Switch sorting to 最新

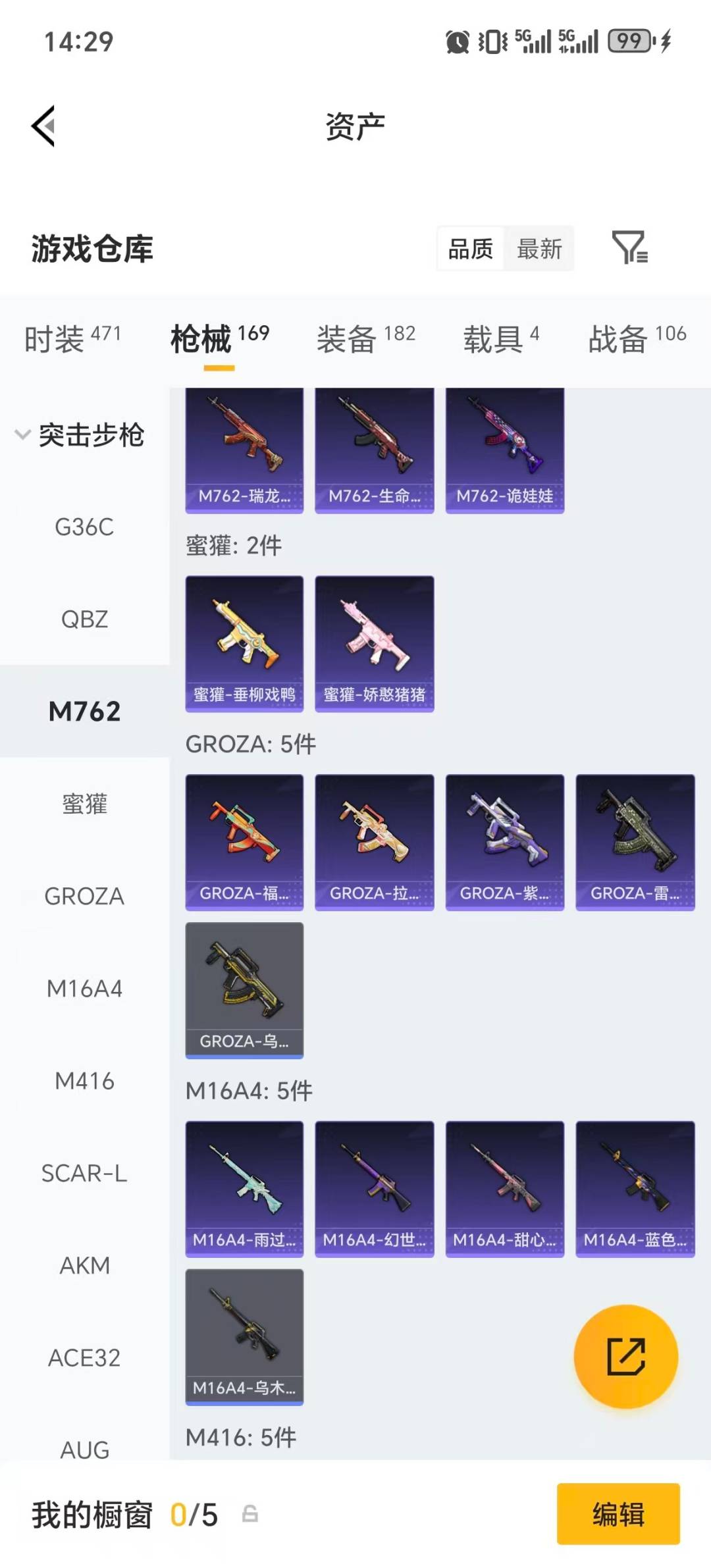click(x=539, y=249)
